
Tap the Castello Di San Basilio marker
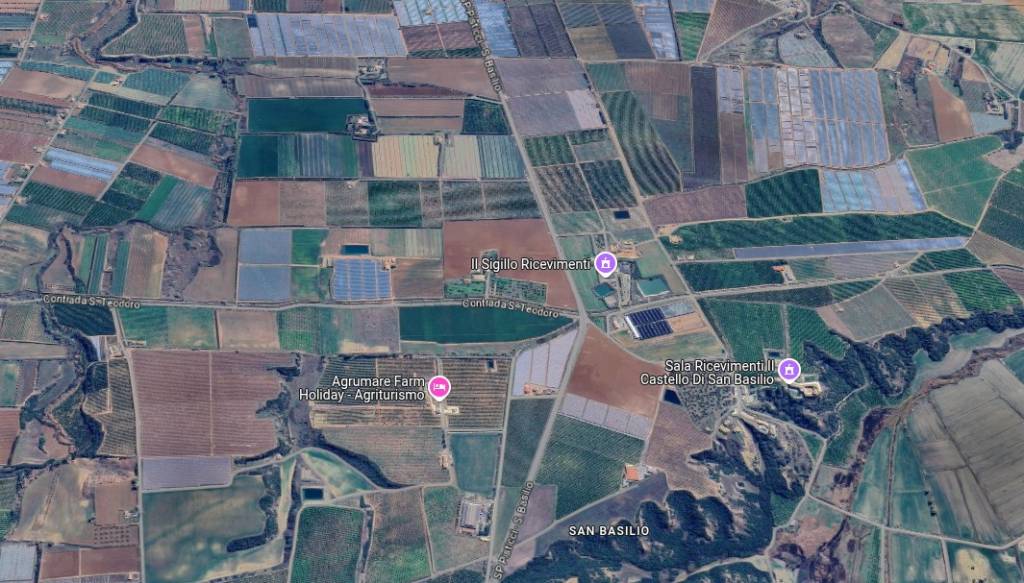point(789,370)
